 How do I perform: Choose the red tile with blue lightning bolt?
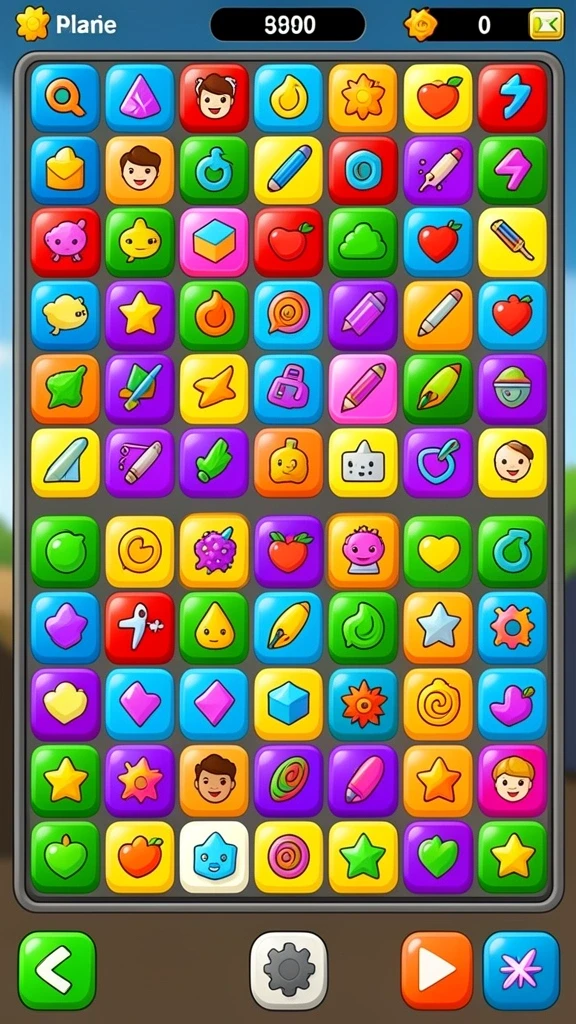pyautogui.click(x=512, y=98)
